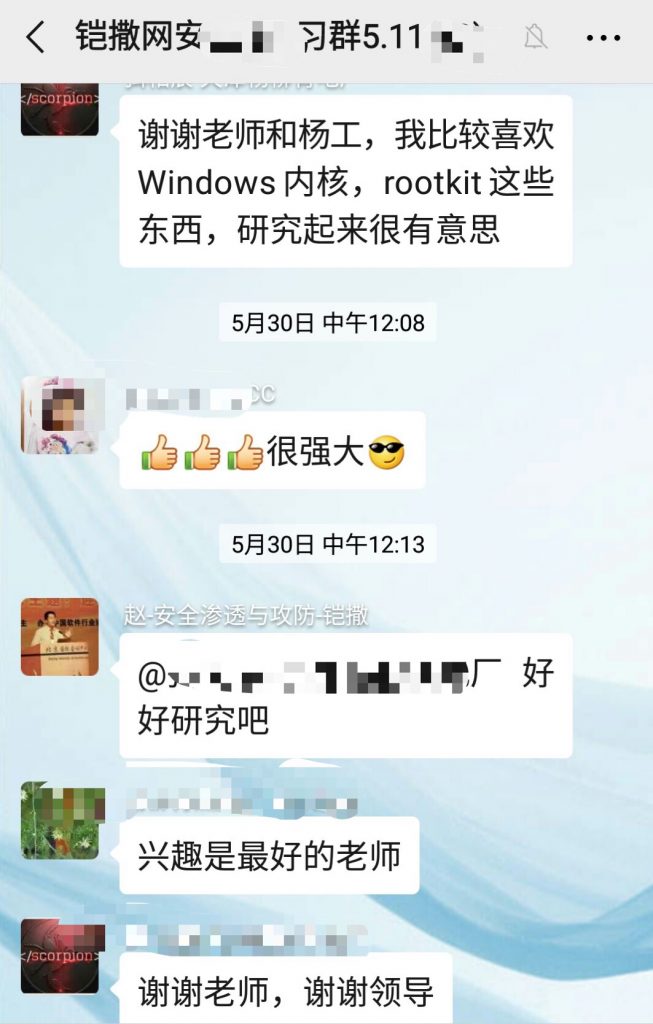The image size is (653, 1024).
Task: Open the scorpion avatar beside 谢谢老师，谢谢领导
Action: tap(60, 956)
